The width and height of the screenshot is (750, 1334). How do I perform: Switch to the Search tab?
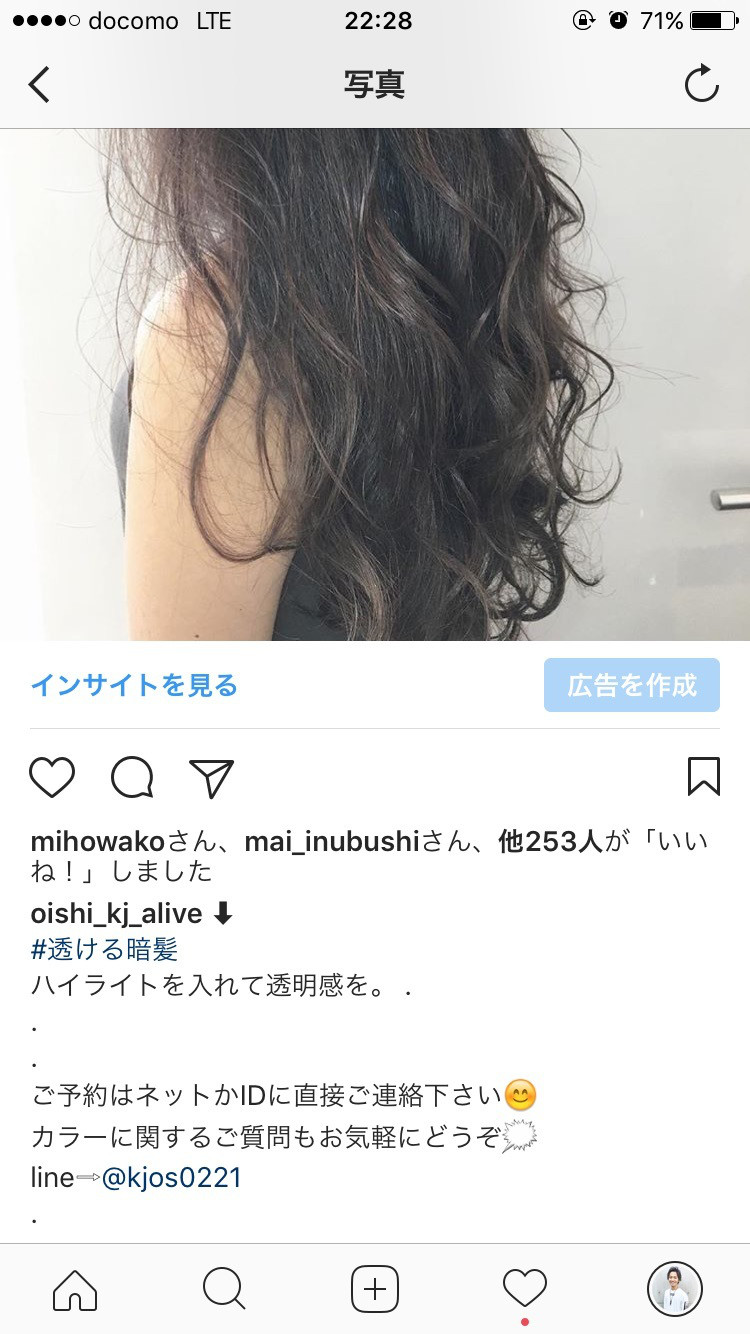(x=224, y=1289)
